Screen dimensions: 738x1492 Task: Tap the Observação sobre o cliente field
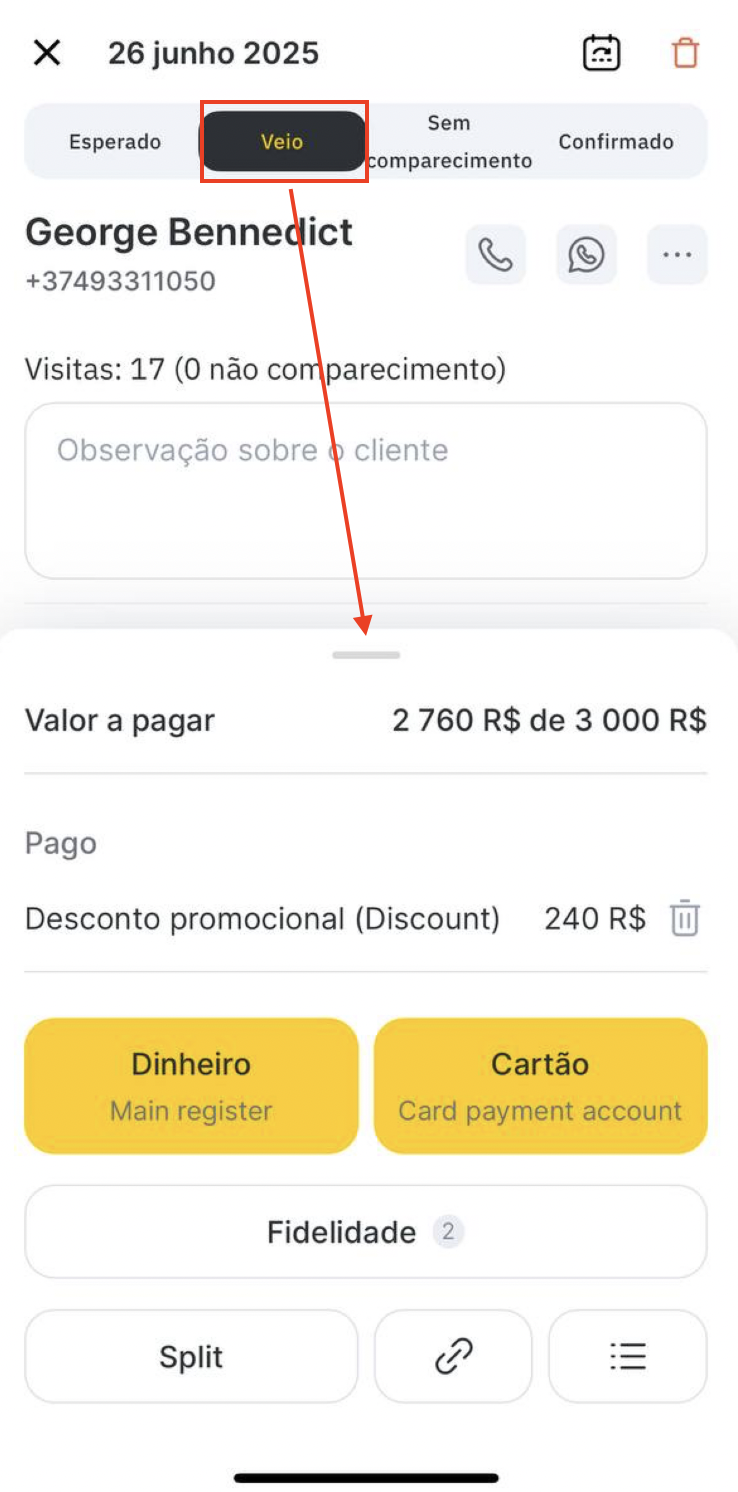(366, 491)
